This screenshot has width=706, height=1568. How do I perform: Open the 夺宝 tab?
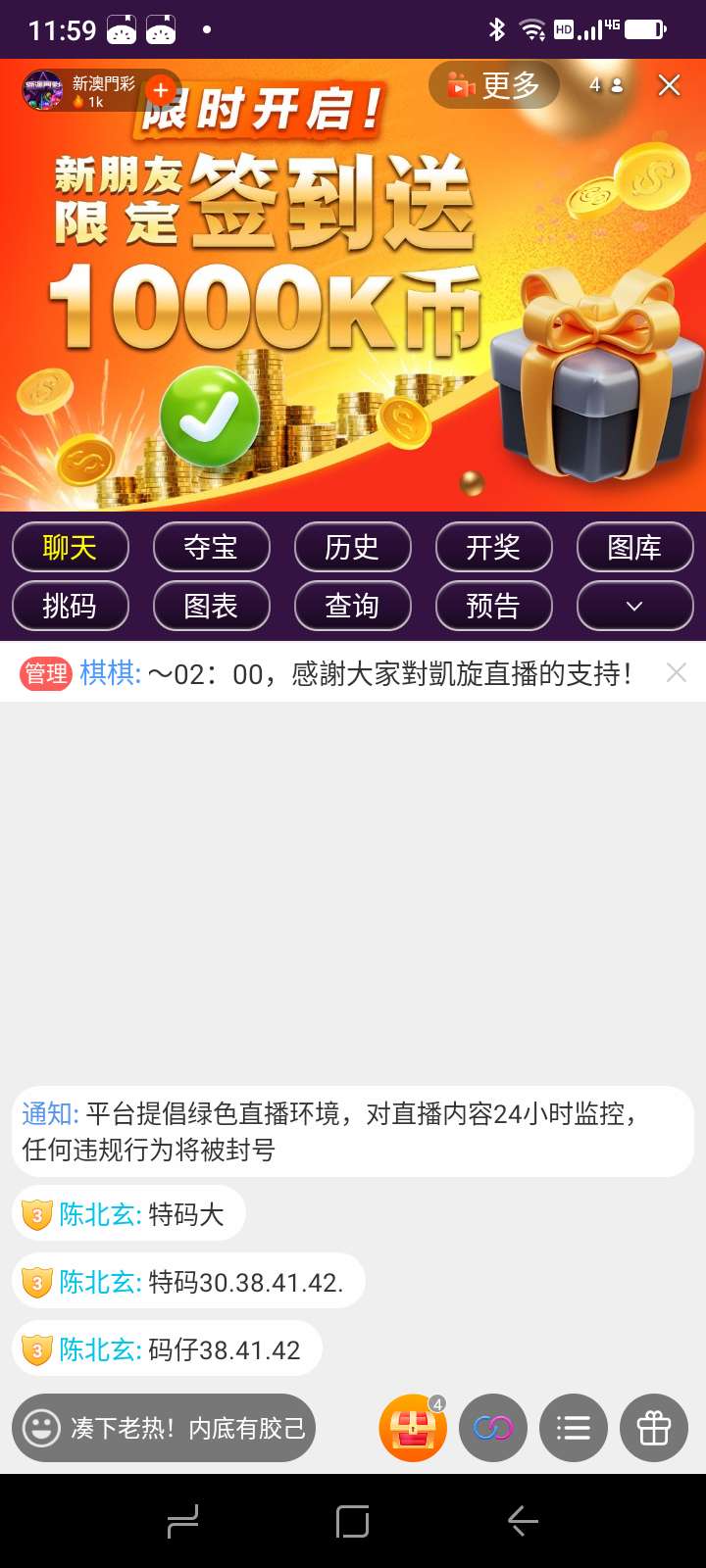click(212, 547)
